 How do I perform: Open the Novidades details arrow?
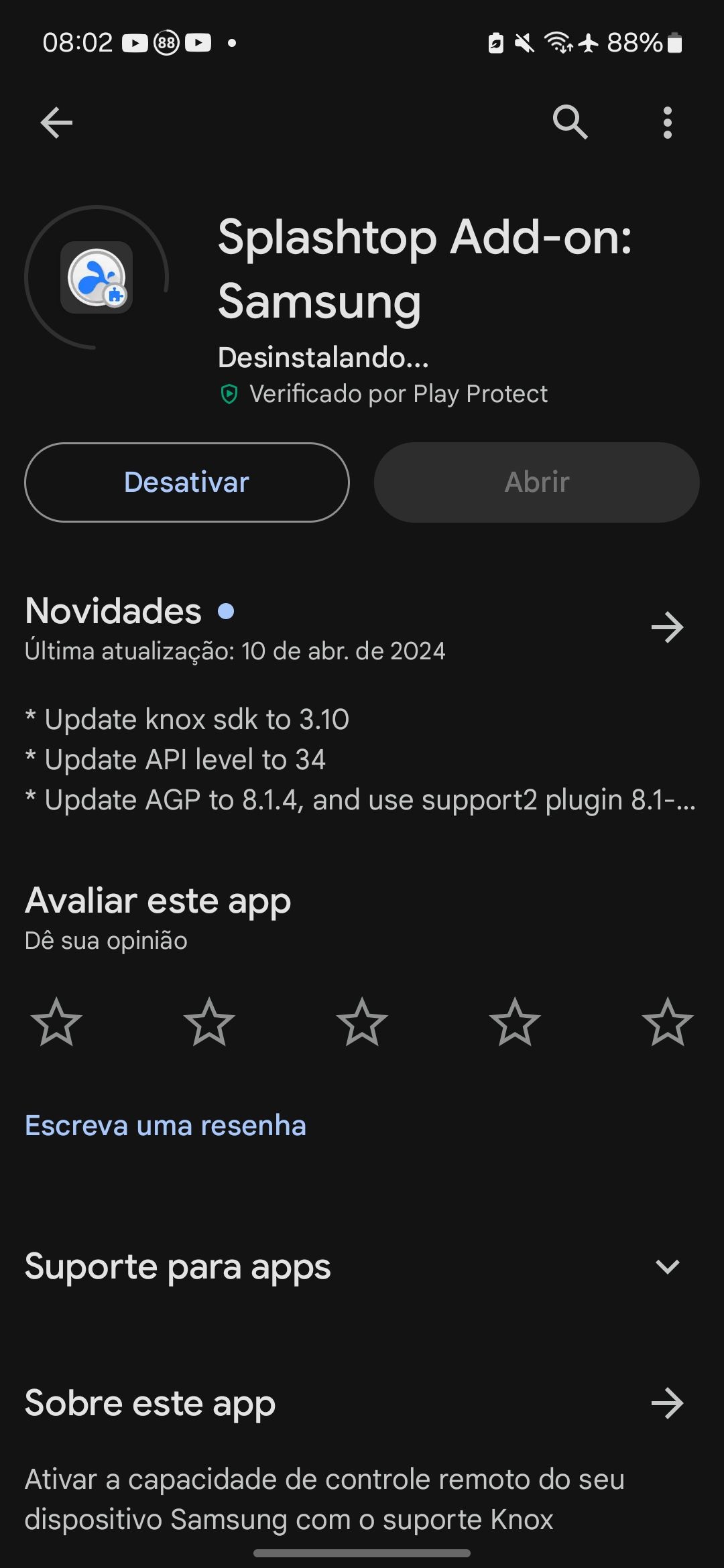pyautogui.click(x=667, y=627)
